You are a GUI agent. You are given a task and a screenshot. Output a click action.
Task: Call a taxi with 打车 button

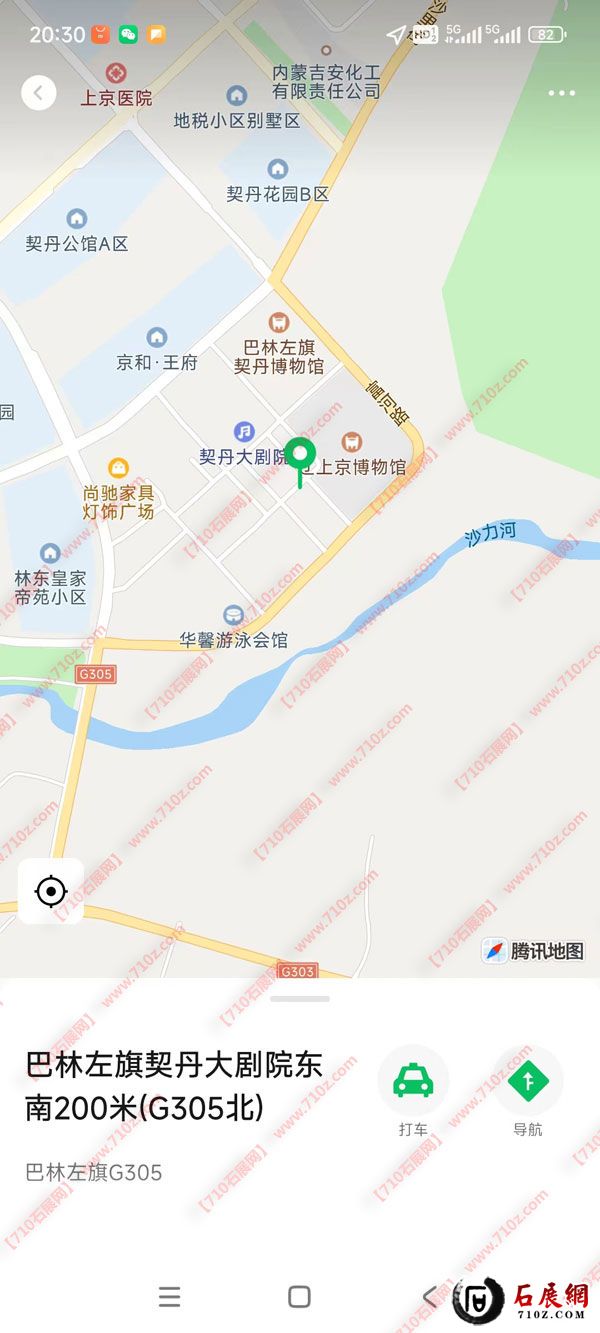click(413, 1082)
